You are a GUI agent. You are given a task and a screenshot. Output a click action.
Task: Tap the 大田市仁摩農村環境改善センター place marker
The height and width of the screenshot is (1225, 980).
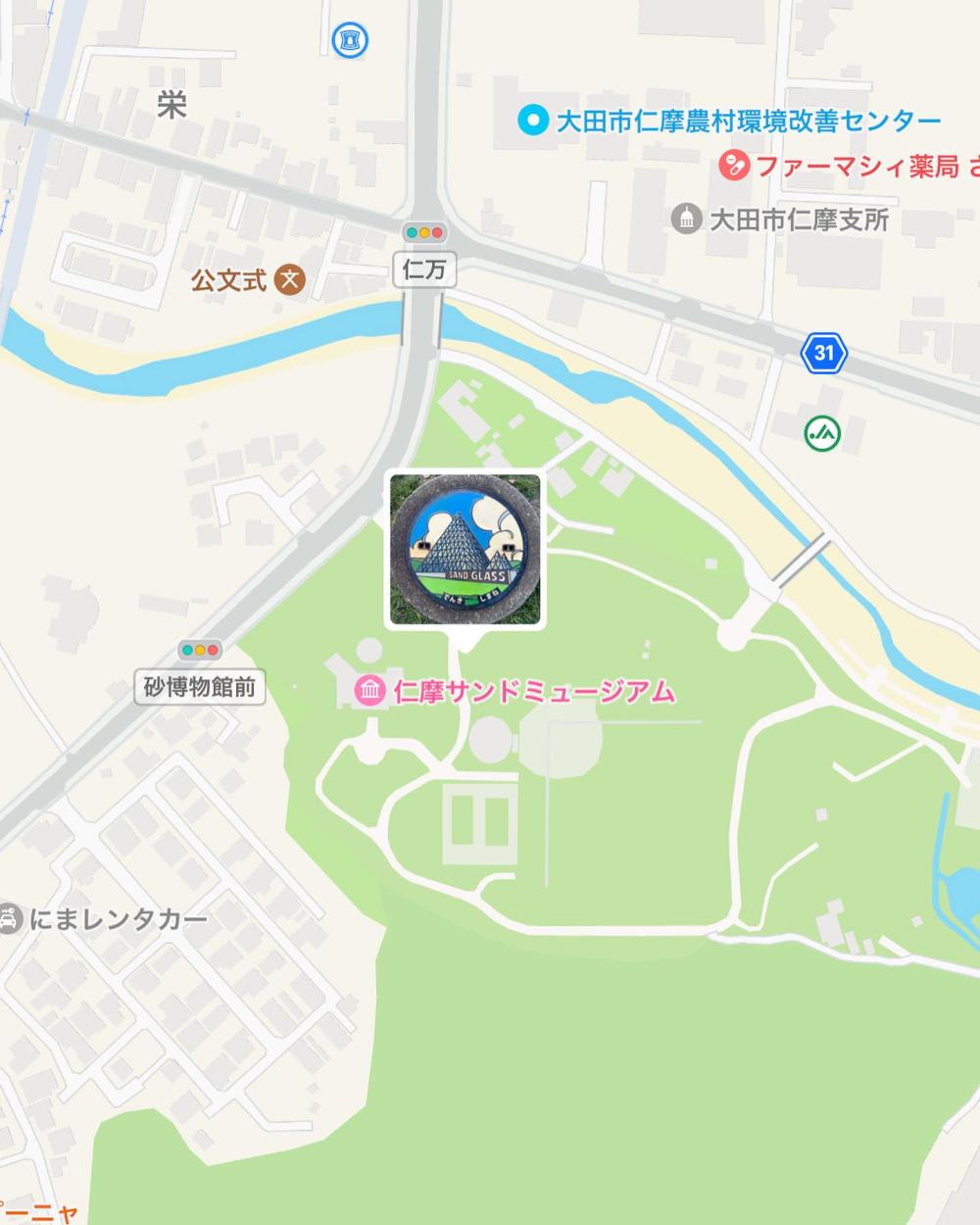533,121
